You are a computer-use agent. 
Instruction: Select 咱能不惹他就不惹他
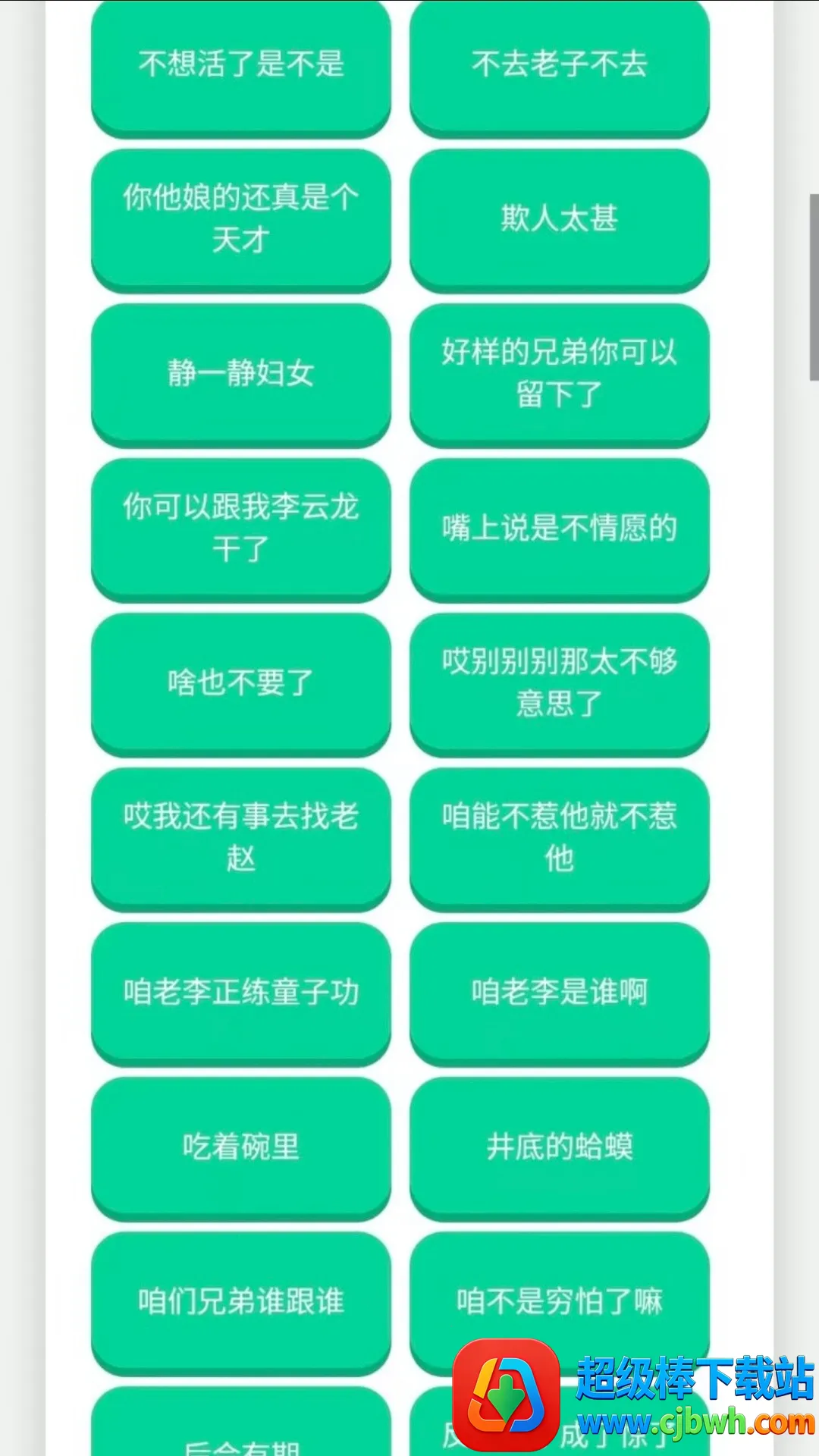(560, 837)
